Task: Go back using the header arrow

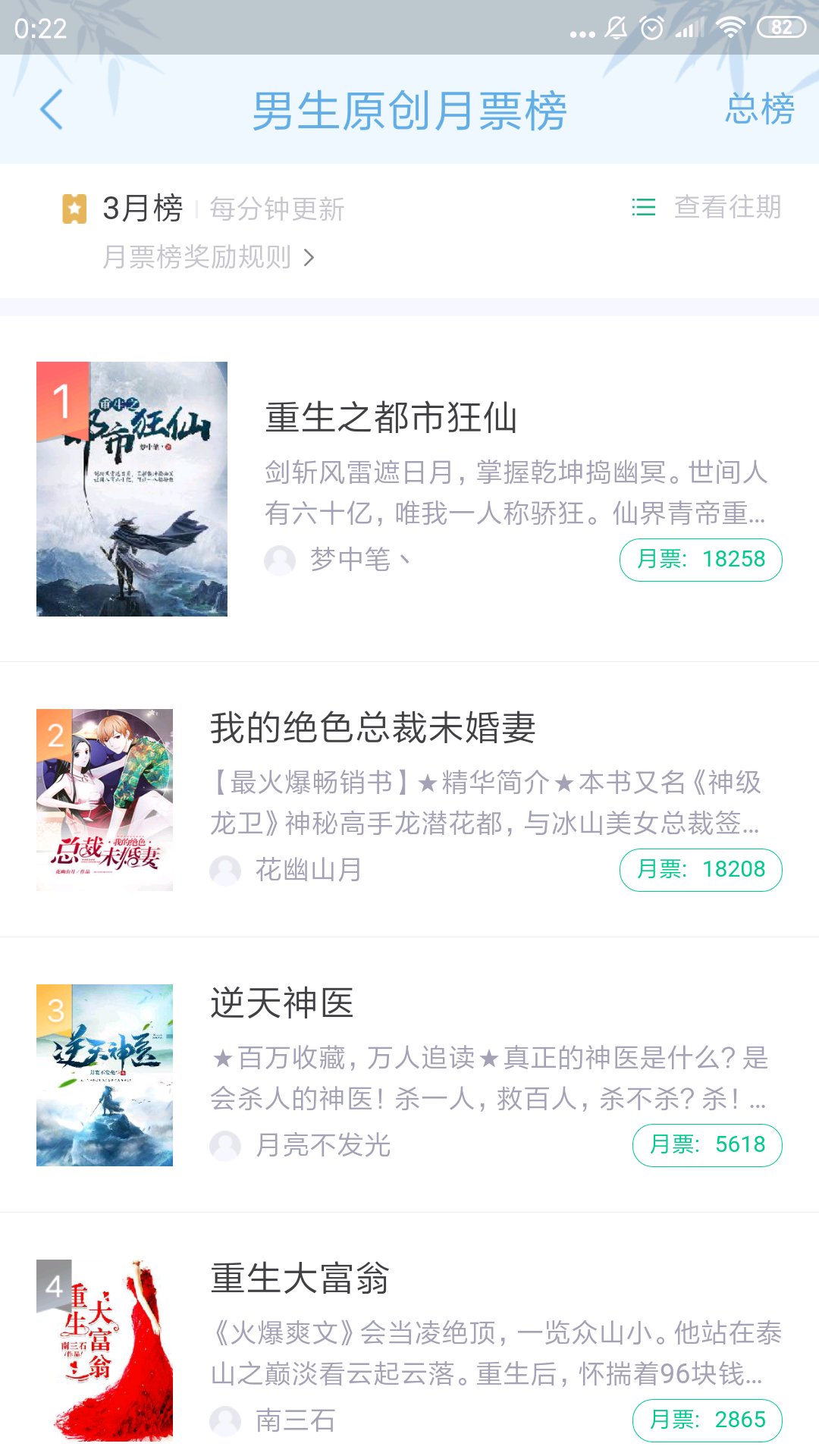Action: (x=52, y=110)
